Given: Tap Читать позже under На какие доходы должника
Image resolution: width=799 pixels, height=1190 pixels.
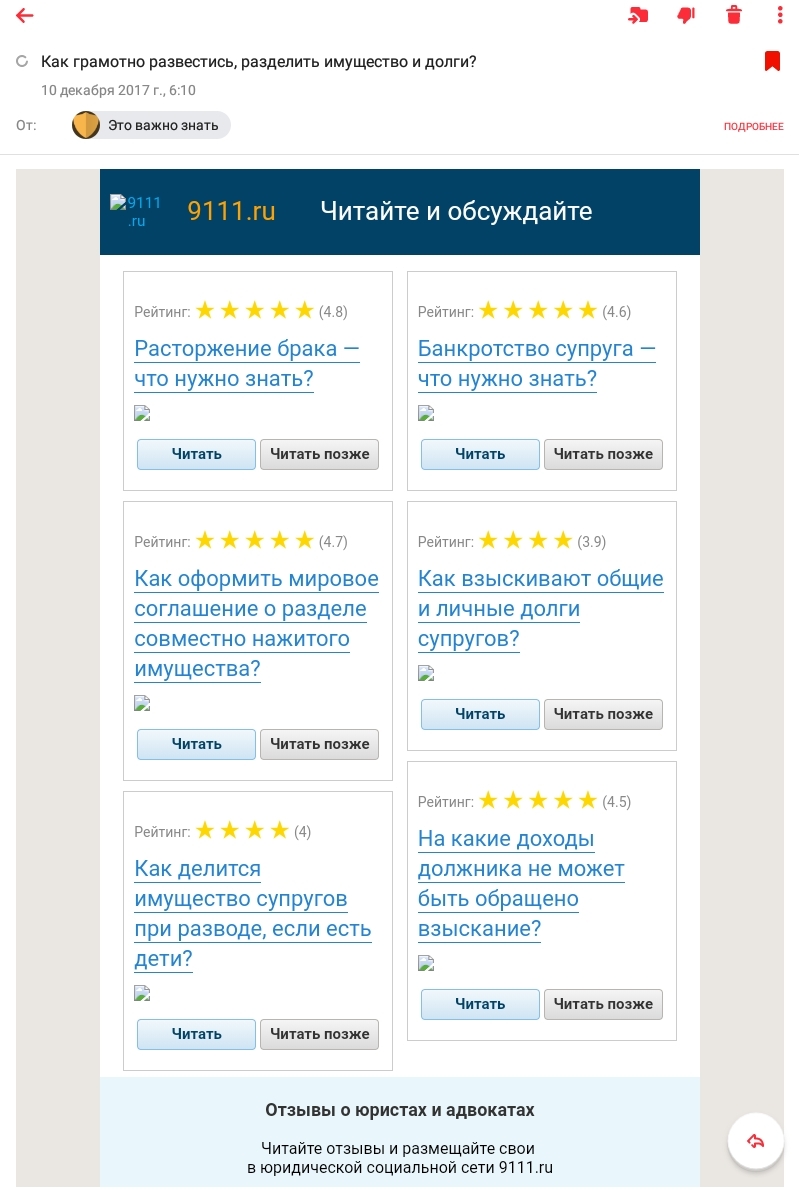Looking at the screenshot, I should [x=603, y=1004].
